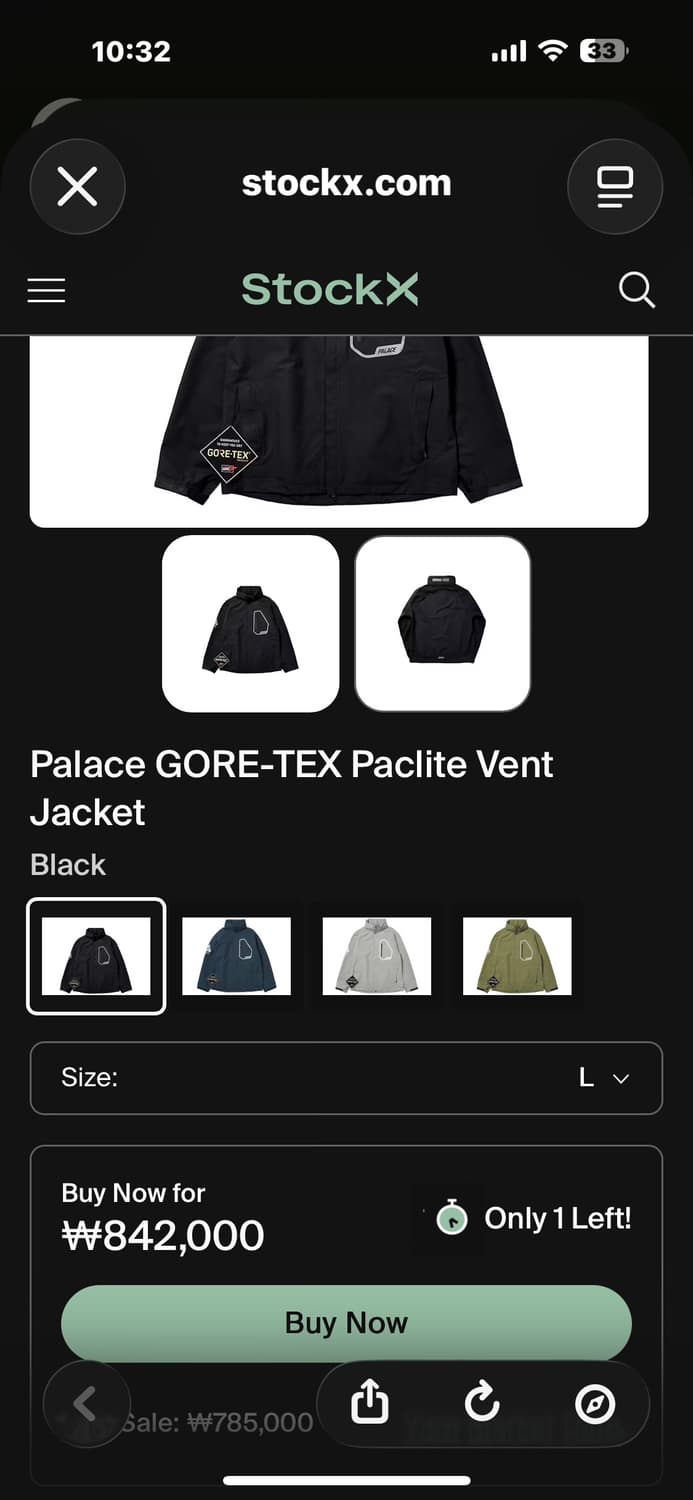Reload the page

pyautogui.click(x=482, y=1404)
